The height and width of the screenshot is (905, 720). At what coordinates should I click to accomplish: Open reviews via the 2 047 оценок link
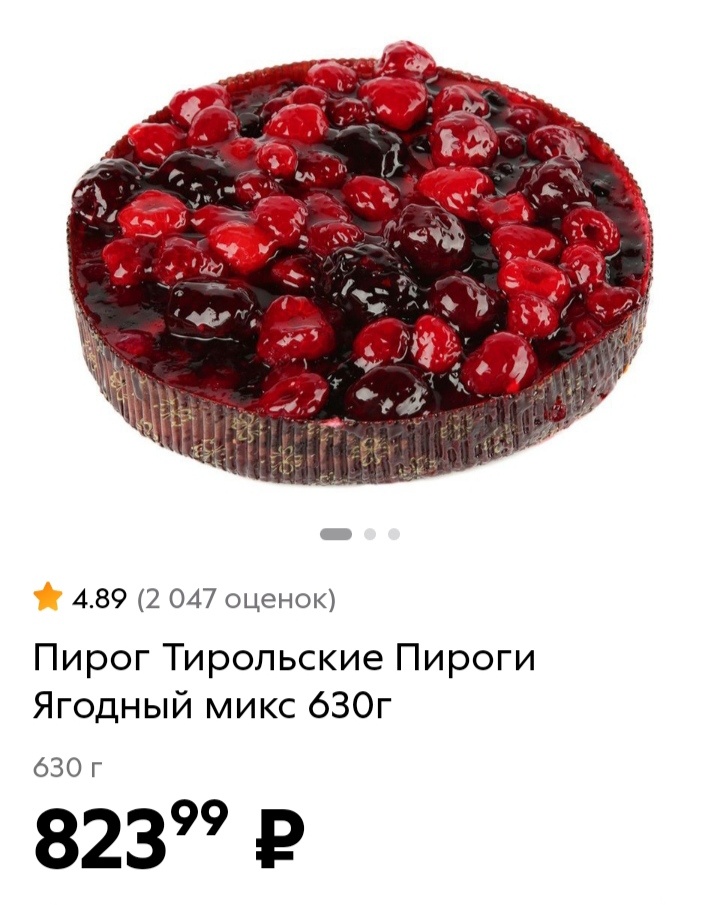click(238, 598)
